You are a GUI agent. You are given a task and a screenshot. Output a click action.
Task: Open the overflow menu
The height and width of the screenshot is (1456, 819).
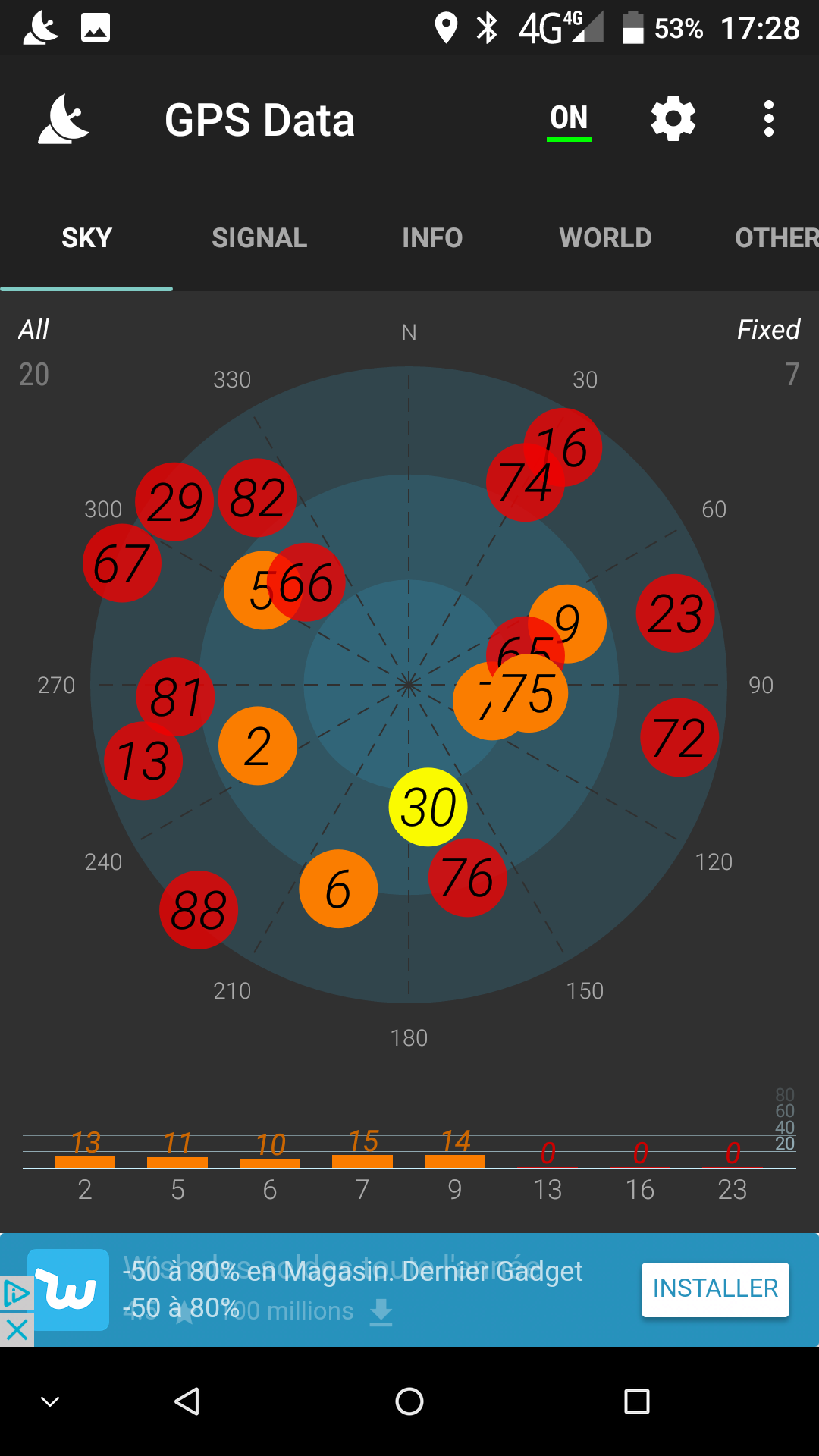768,119
